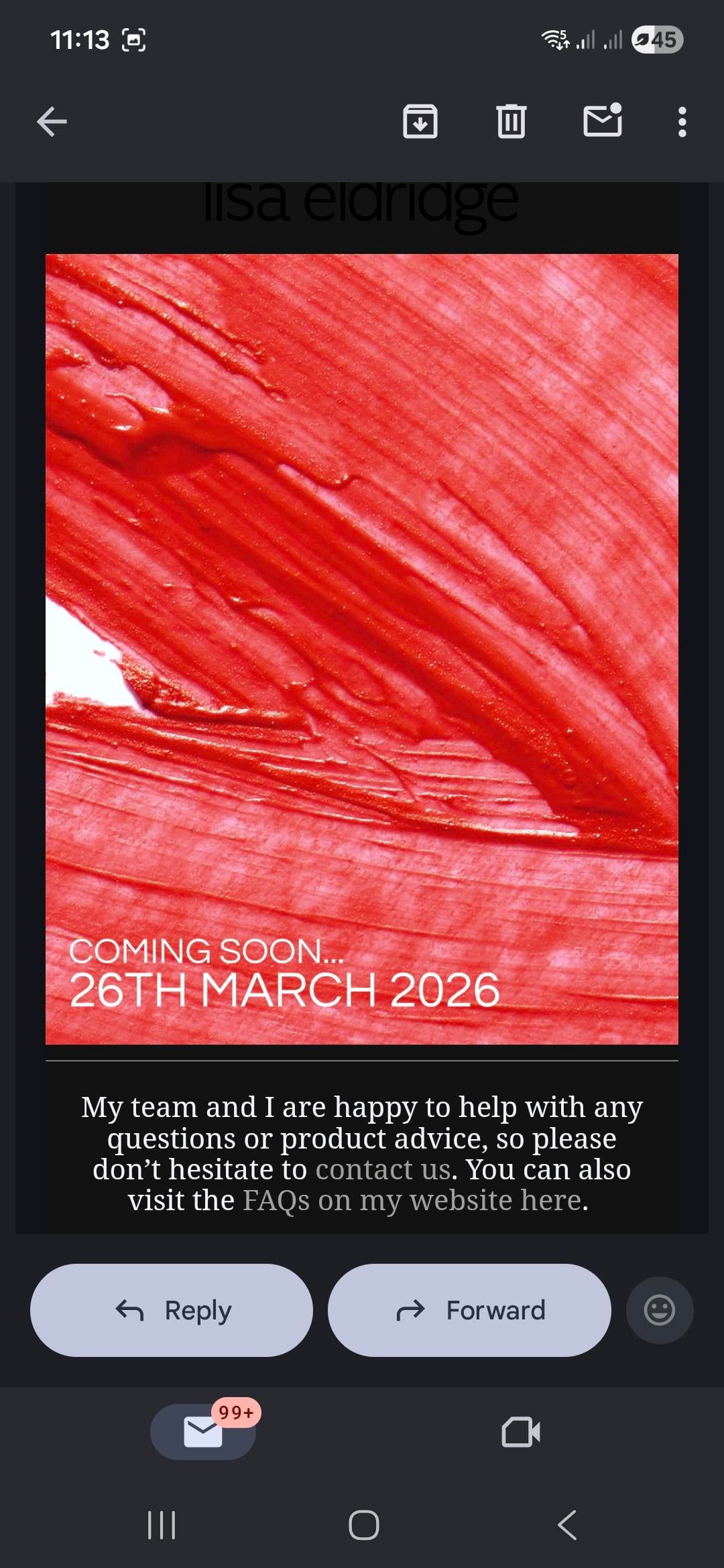Forward this email
Screen dimensions: 724x1568
point(469,1310)
